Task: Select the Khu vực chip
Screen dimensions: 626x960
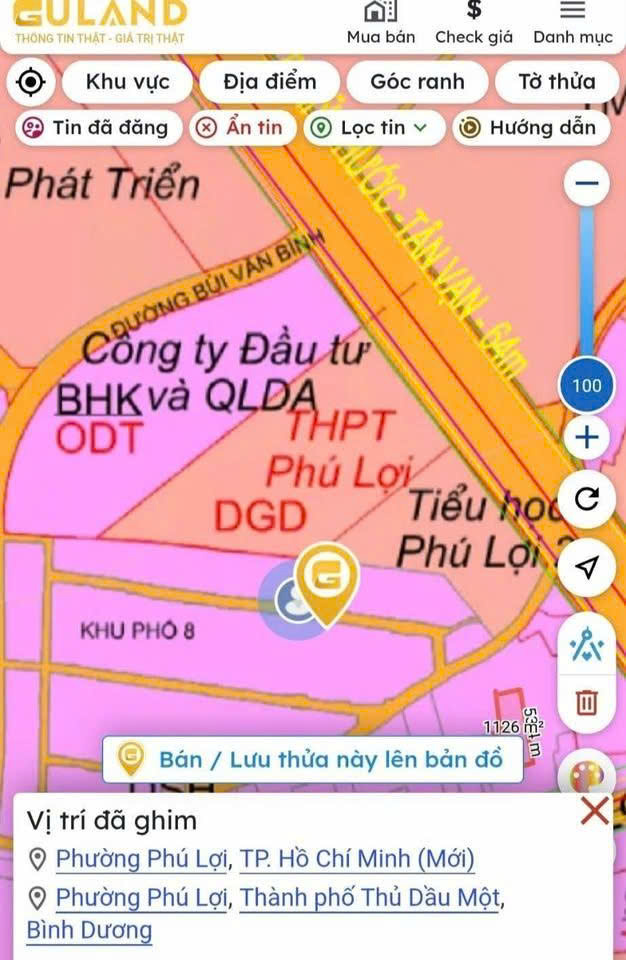Action: pyautogui.click(x=127, y=81)
